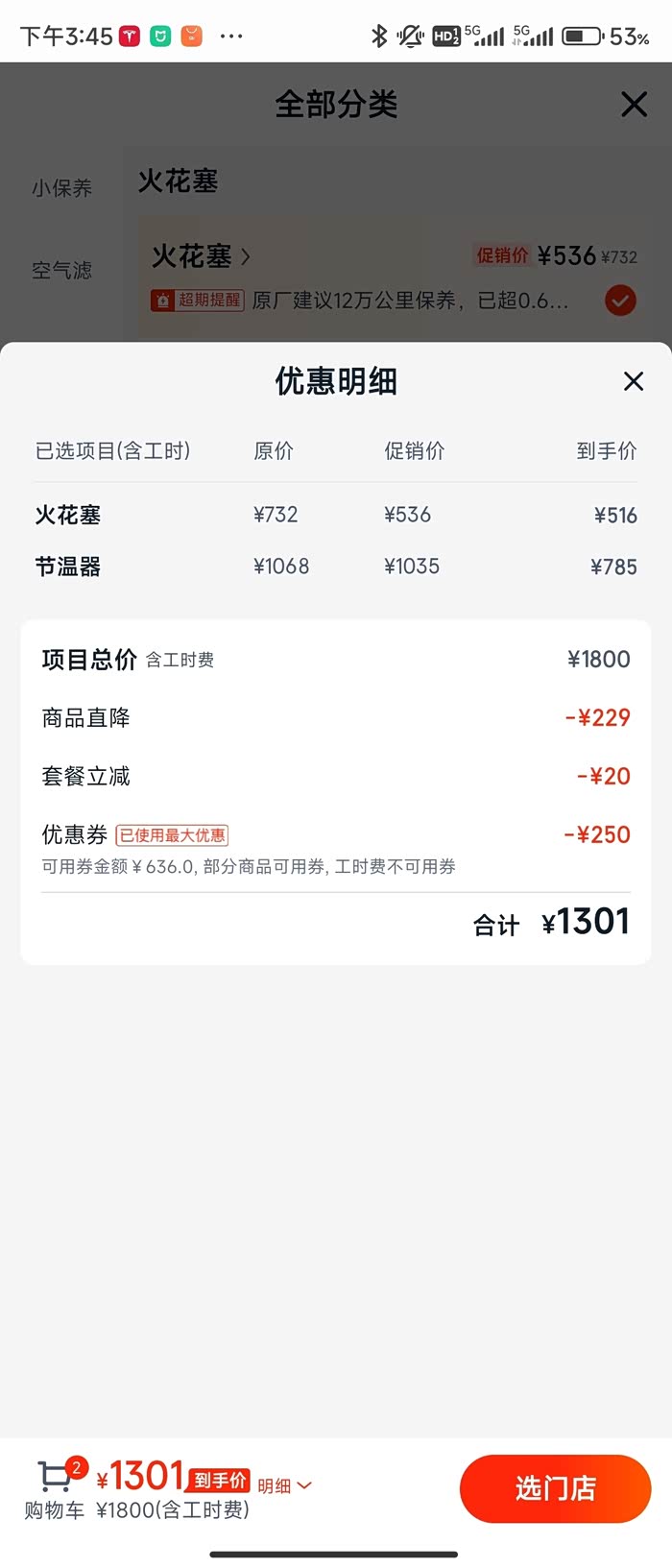Screen dimensions: 672x1568
Task: Uncheck the selected 火花塞 service checkbox
Action: coord(620,301)
